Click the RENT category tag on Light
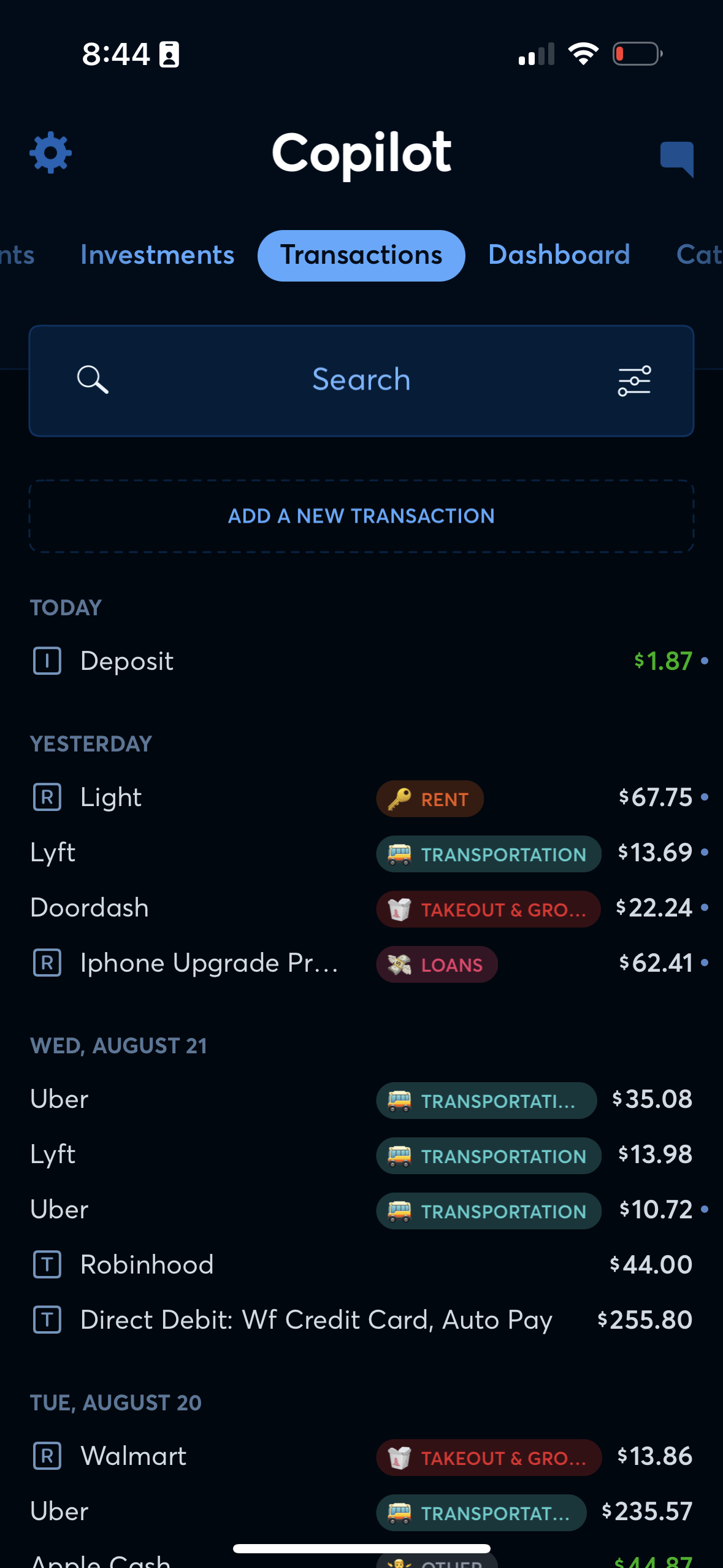 pos(429,799)
